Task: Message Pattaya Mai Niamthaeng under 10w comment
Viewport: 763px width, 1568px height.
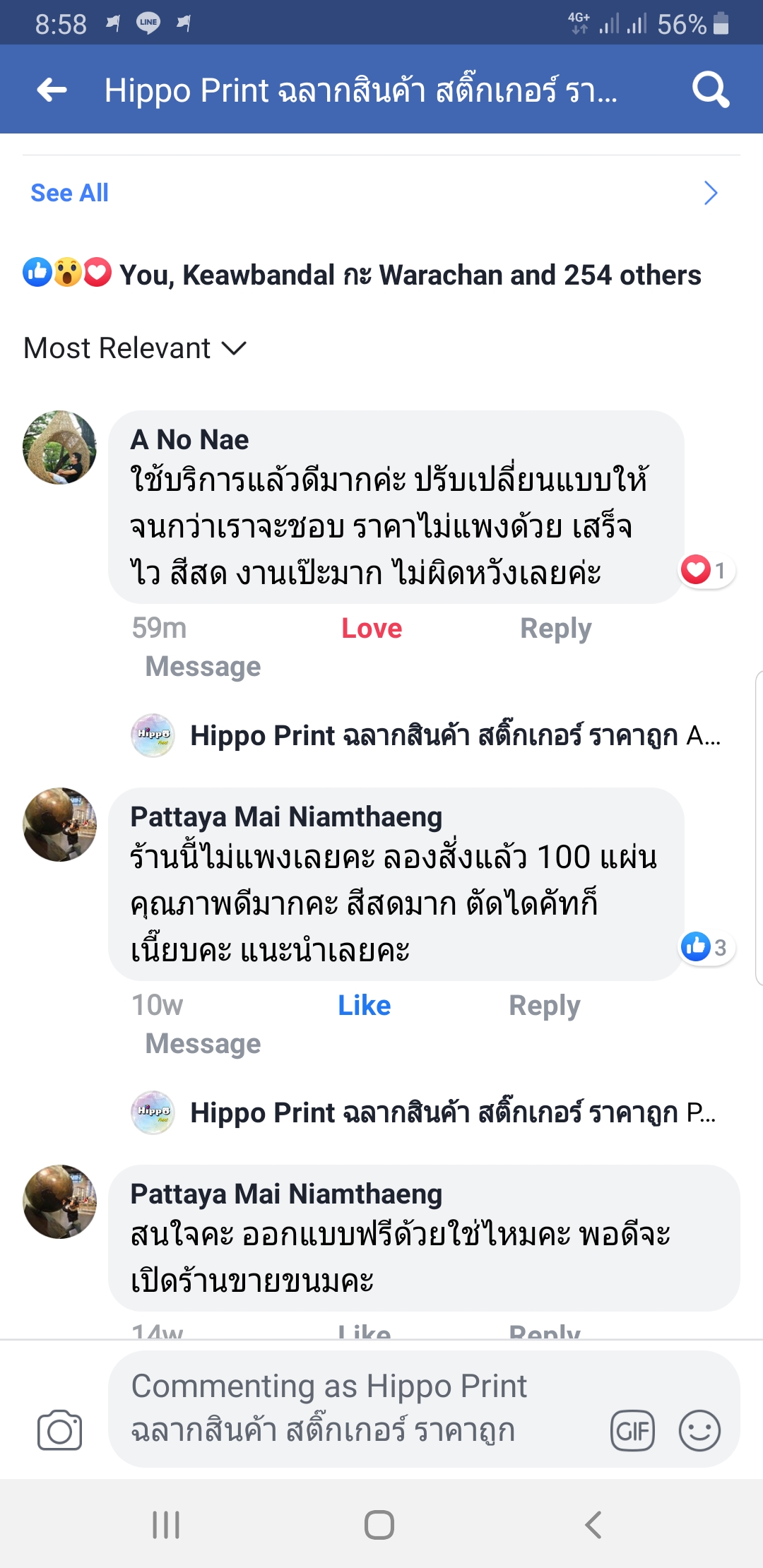Action: [203, 1043]
